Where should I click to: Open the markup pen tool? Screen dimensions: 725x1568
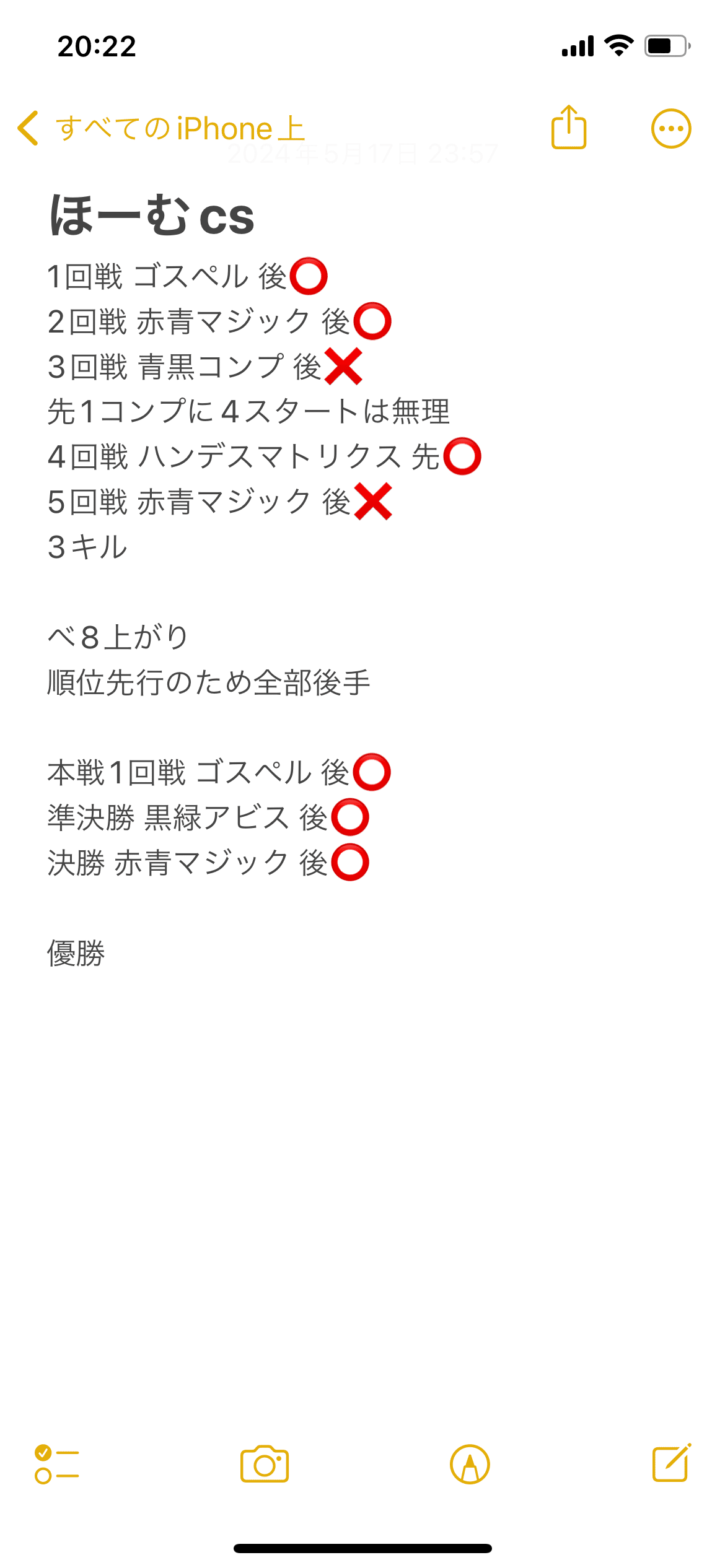pos(470,1465)
